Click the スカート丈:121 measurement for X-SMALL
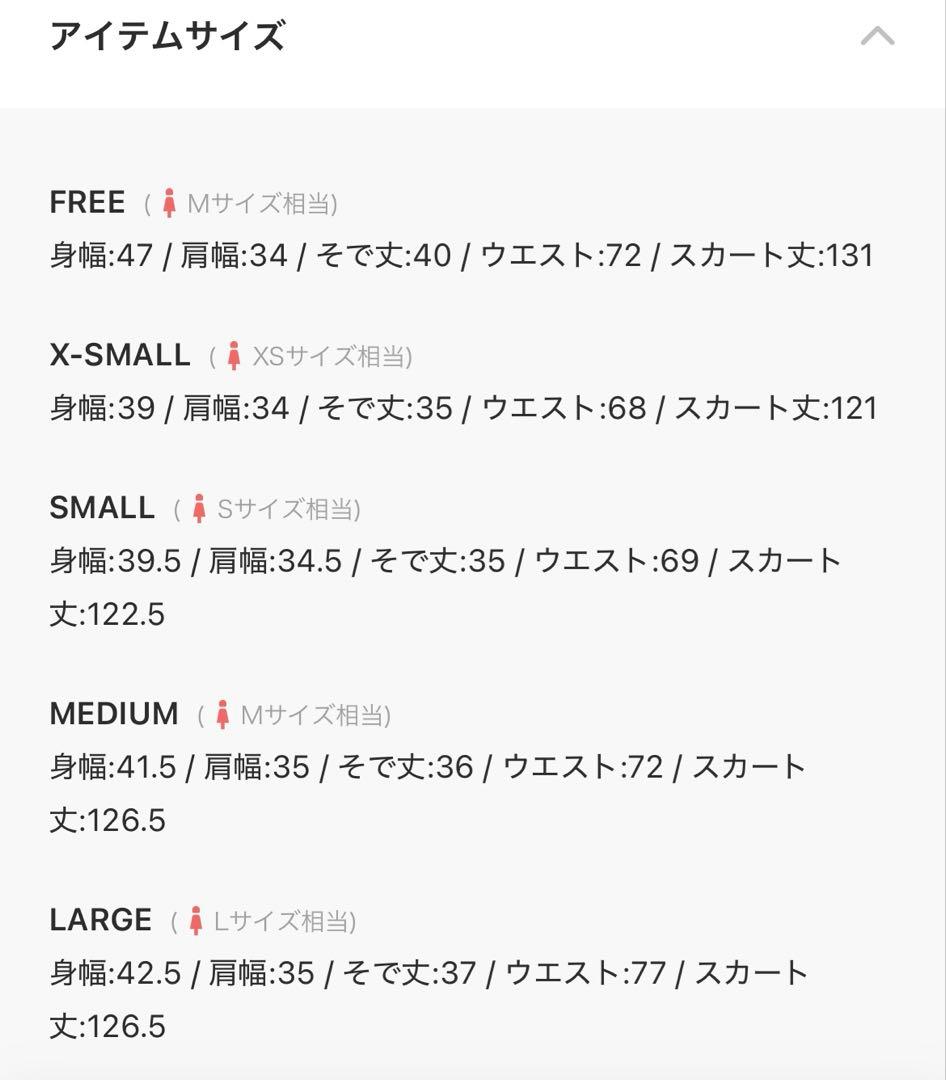Screen dimensions: 946x1080 (777, 408)
